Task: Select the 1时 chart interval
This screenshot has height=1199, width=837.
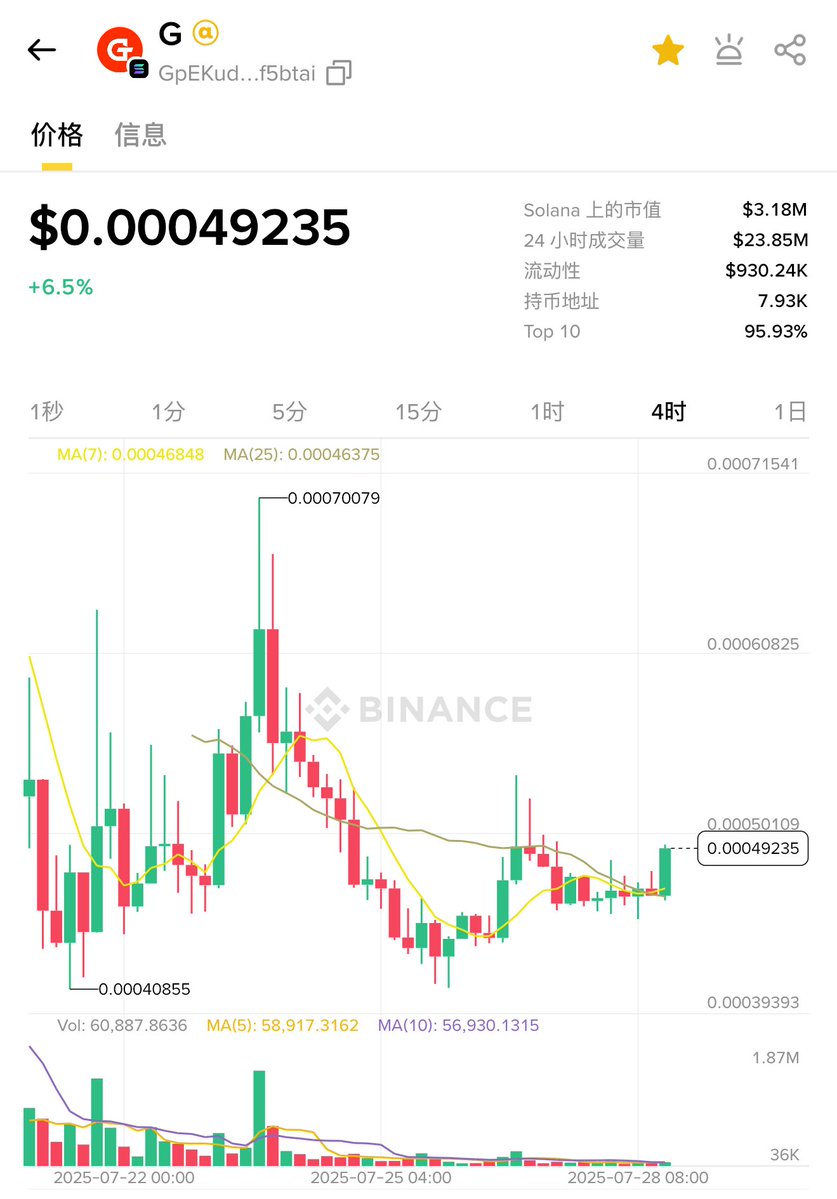Action: 547,411
